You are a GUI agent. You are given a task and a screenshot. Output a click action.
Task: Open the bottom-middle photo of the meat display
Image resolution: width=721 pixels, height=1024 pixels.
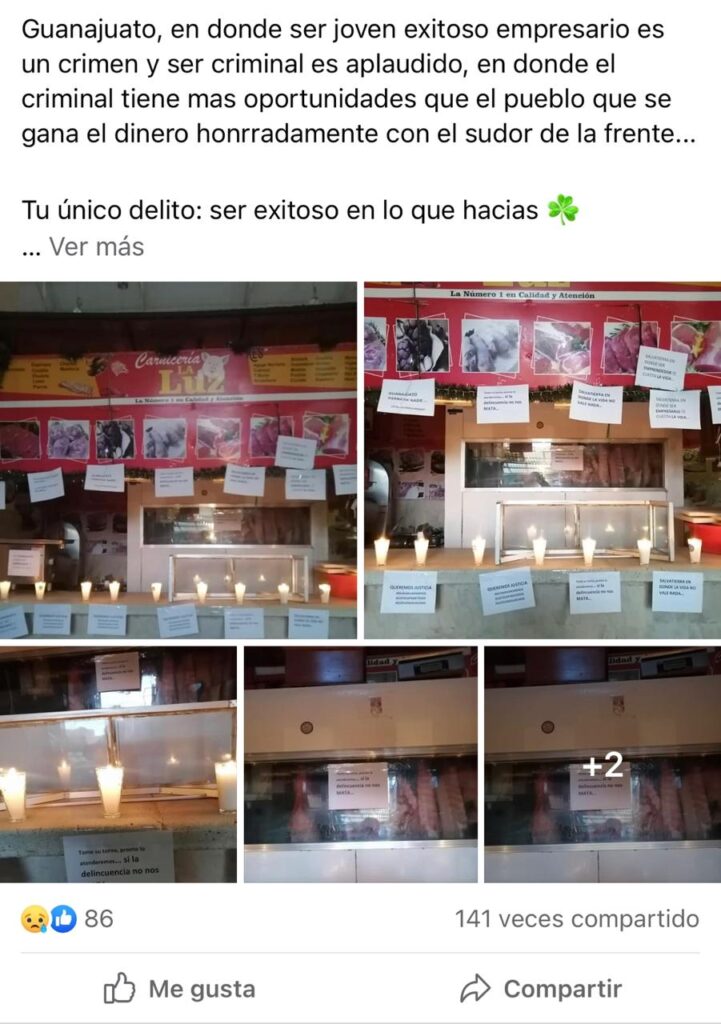360,764
